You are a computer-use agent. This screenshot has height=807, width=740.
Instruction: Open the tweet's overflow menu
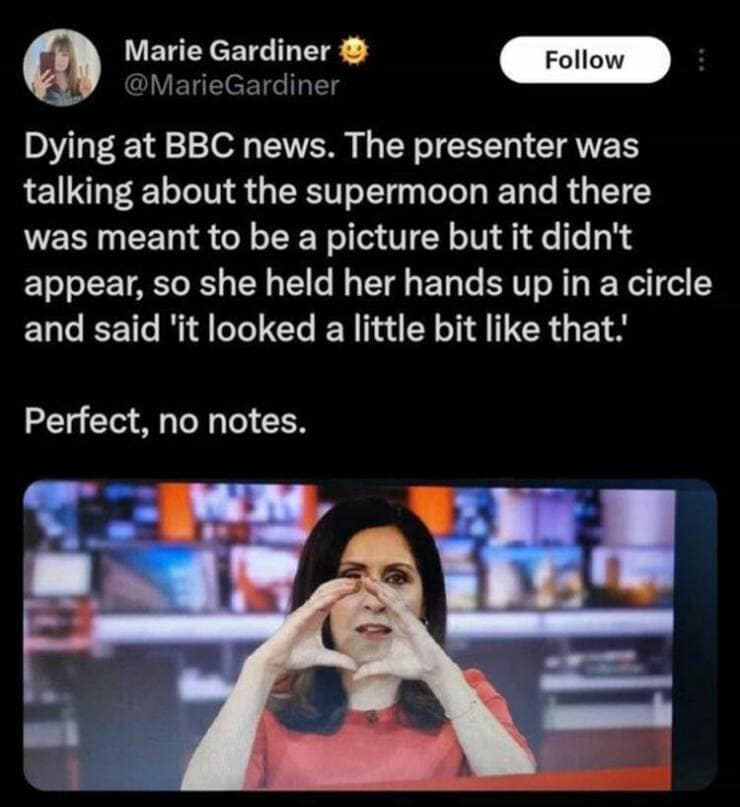pos(701,60)
